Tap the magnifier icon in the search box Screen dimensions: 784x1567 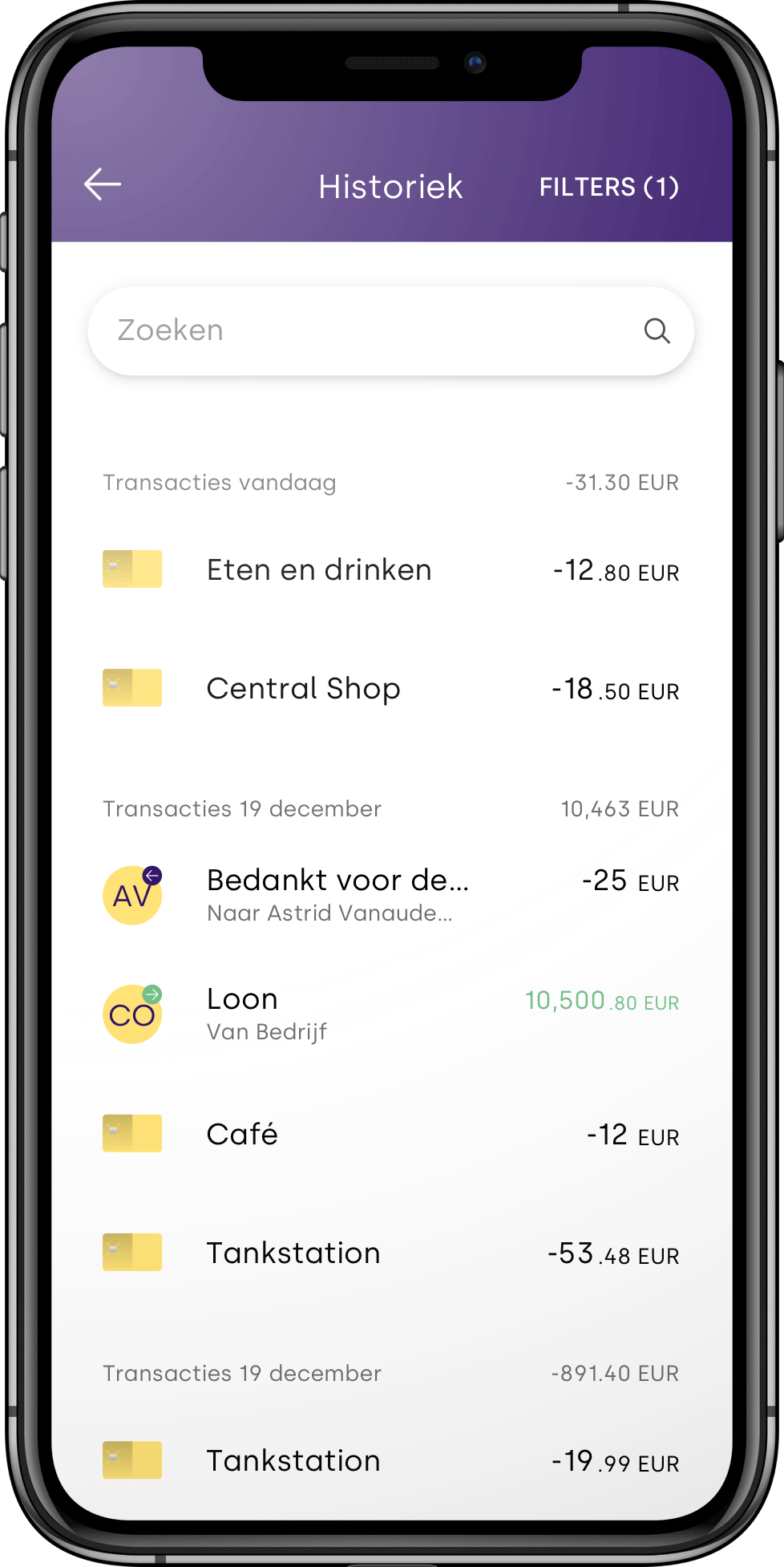tap(657, 330)
